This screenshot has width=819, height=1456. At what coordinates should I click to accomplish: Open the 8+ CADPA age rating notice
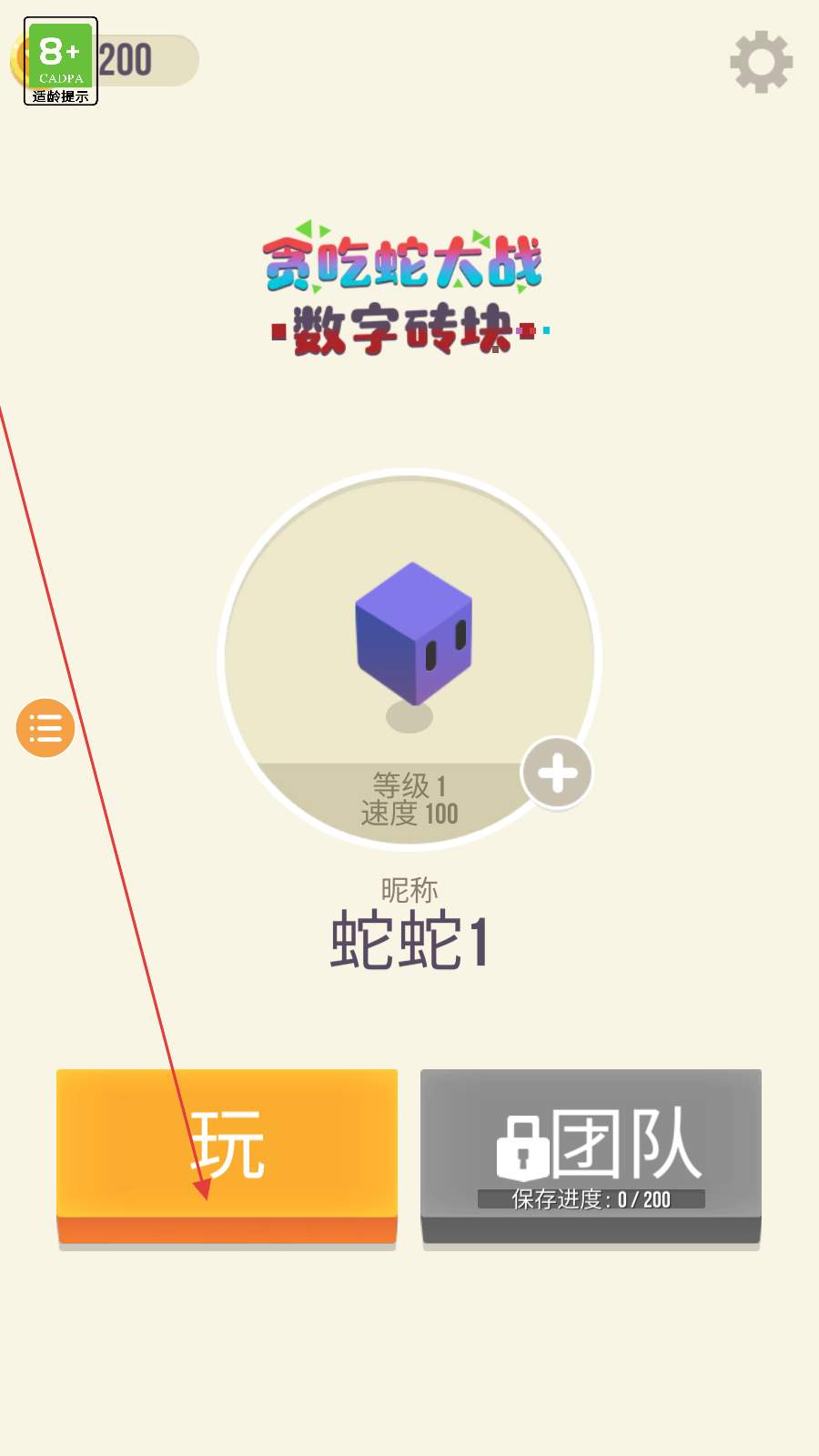pyautogui.click(x=61, y=62)
